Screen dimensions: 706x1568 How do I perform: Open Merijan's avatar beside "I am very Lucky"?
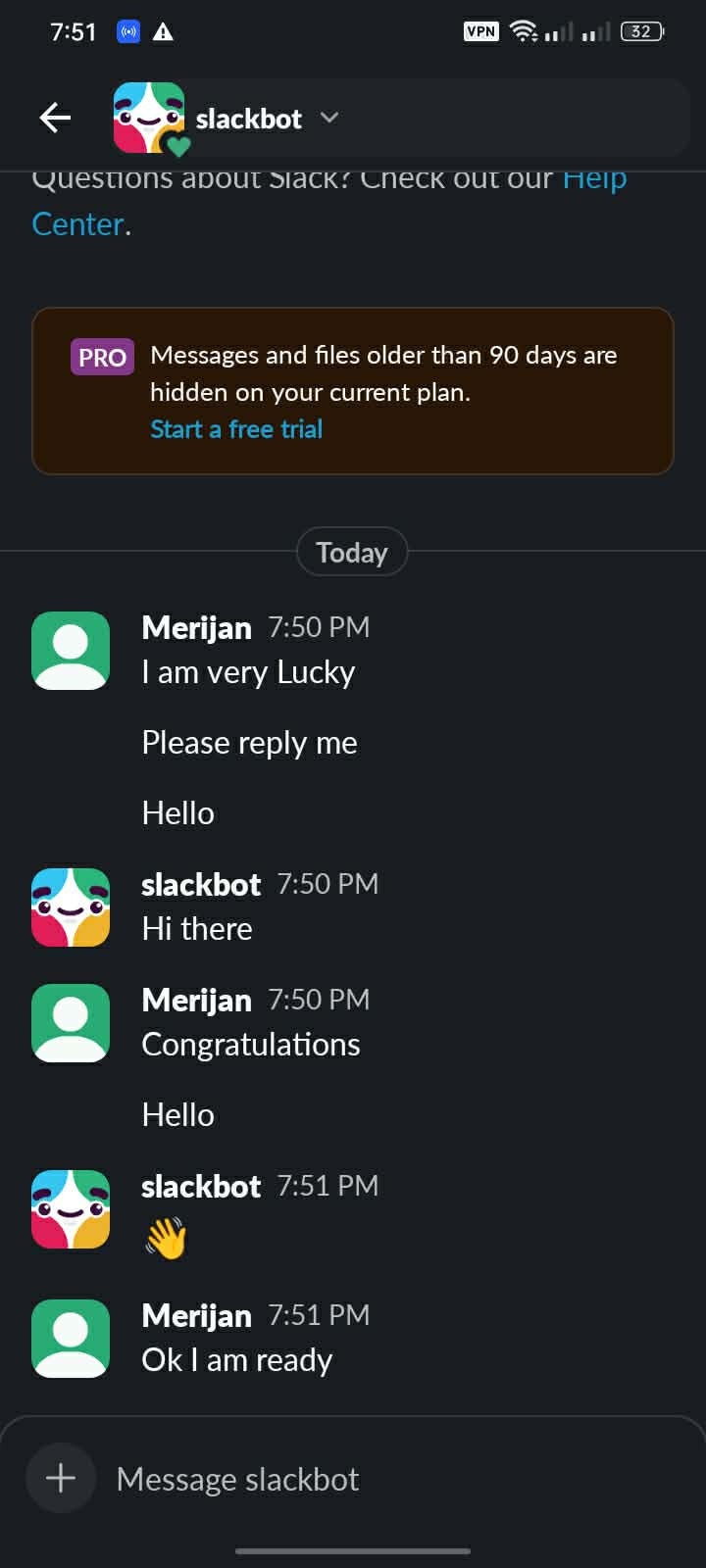tap(71, 651)
